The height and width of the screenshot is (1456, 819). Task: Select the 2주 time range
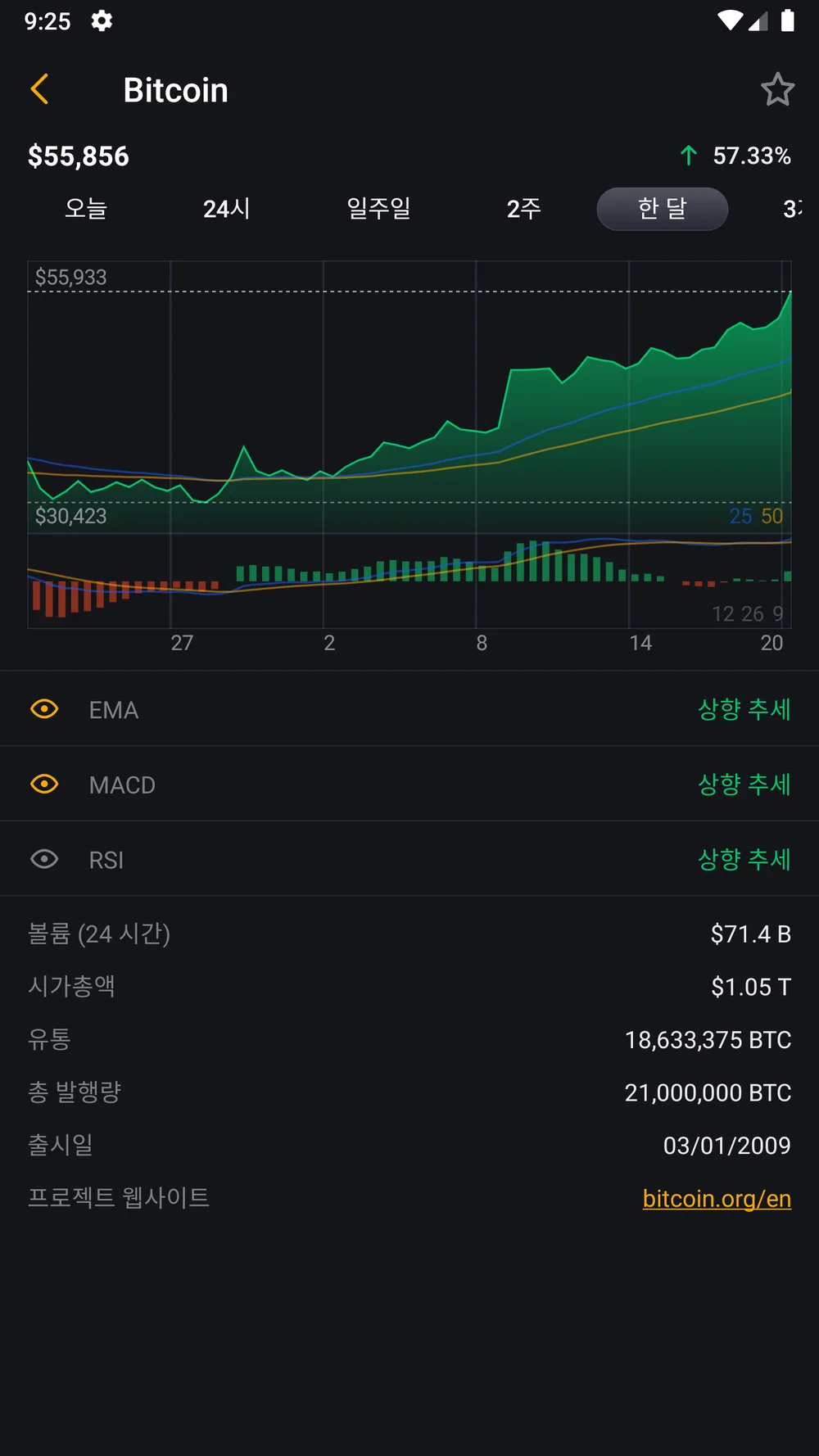click(x=523, y=209)
